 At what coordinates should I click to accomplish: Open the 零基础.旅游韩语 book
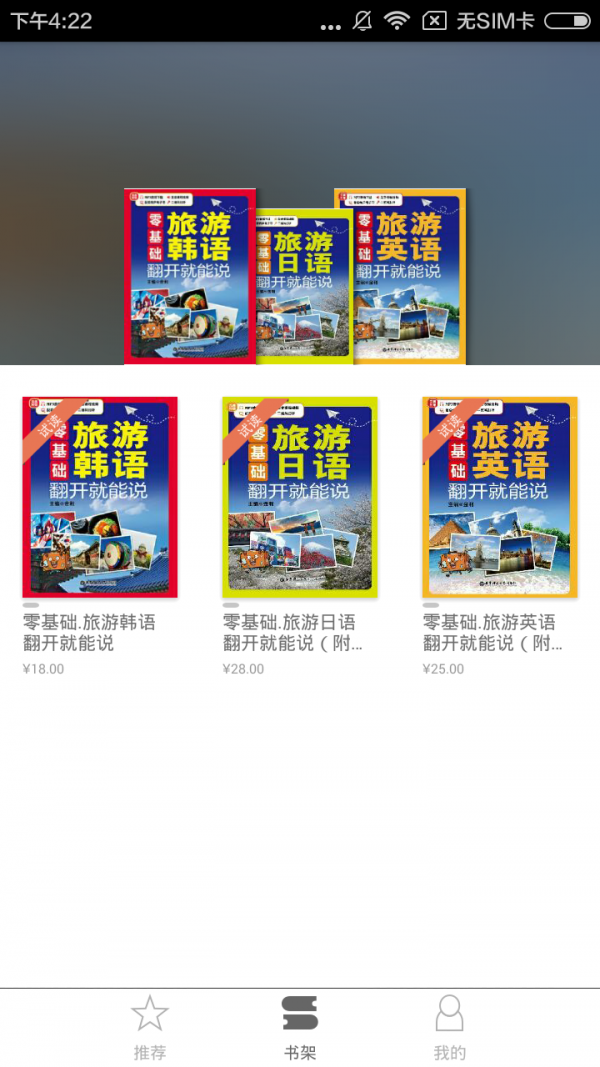click(100, 497)
